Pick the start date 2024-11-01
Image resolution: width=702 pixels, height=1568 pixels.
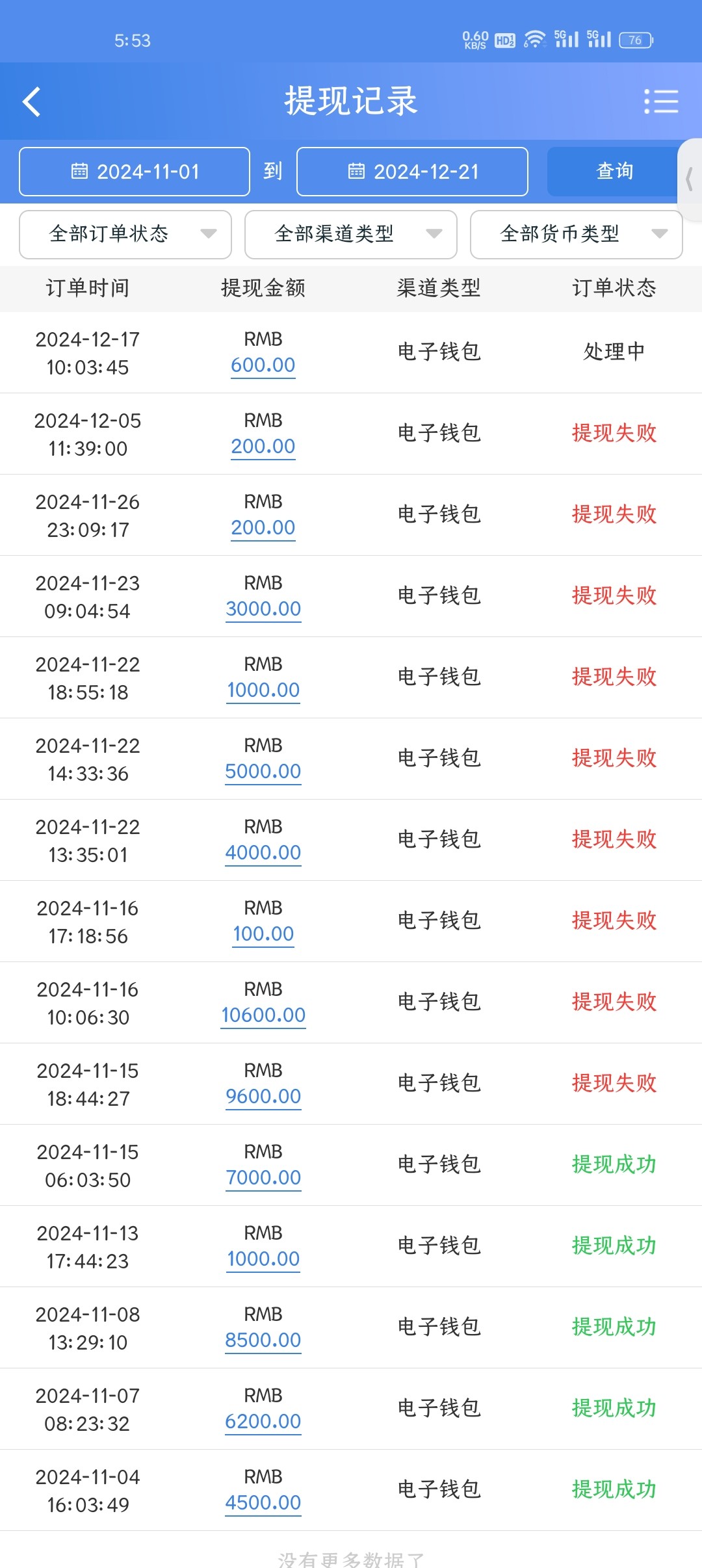click(x=135, y=172)
